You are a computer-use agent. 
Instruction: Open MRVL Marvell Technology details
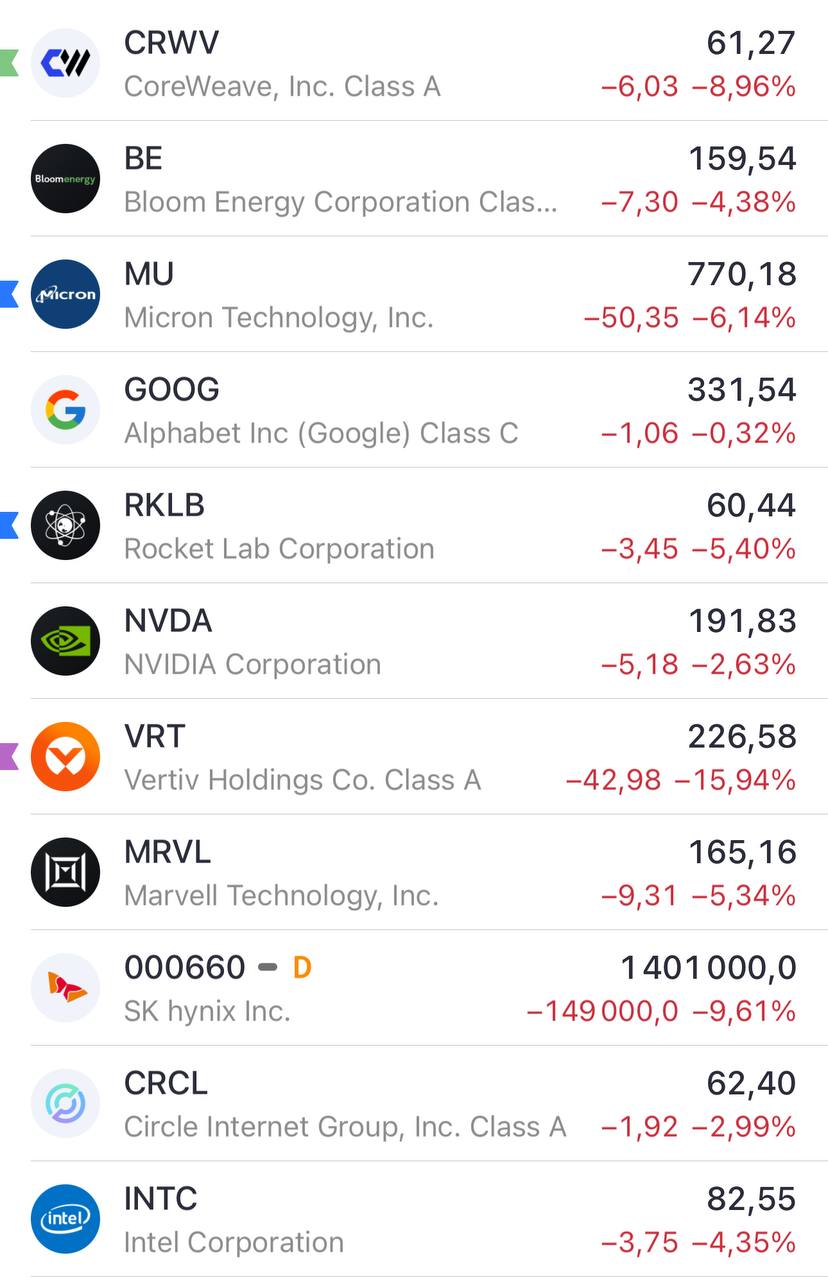[x=414, y=872]
